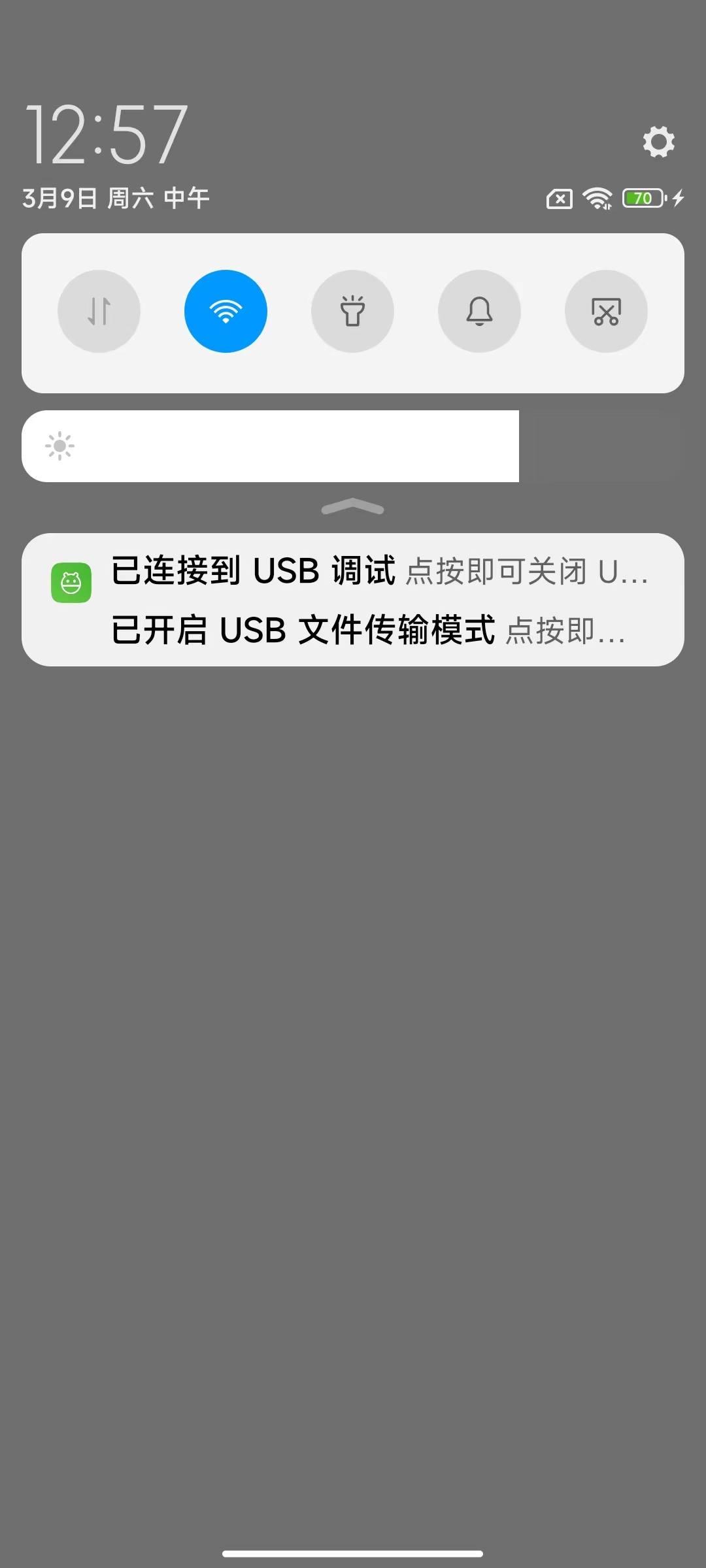Take a screenshot with the scissors tile
The height and width of the screenshot is (1568, 706).
[606, 311]
